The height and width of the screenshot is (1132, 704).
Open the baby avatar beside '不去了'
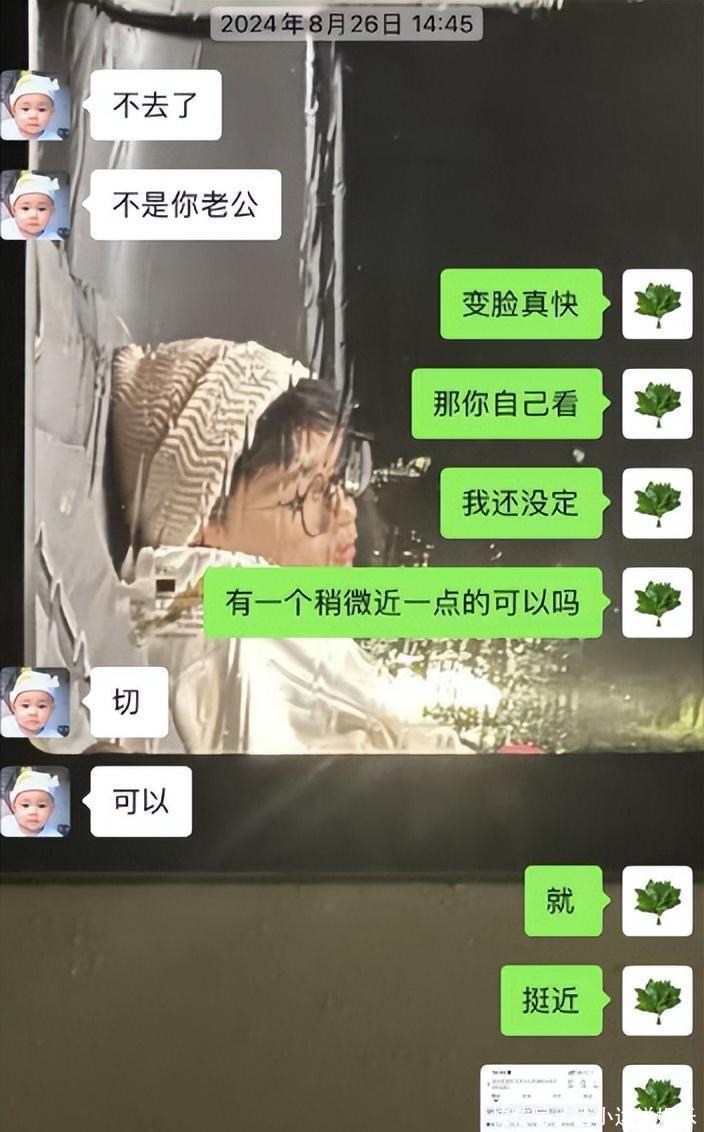(35, 105)
